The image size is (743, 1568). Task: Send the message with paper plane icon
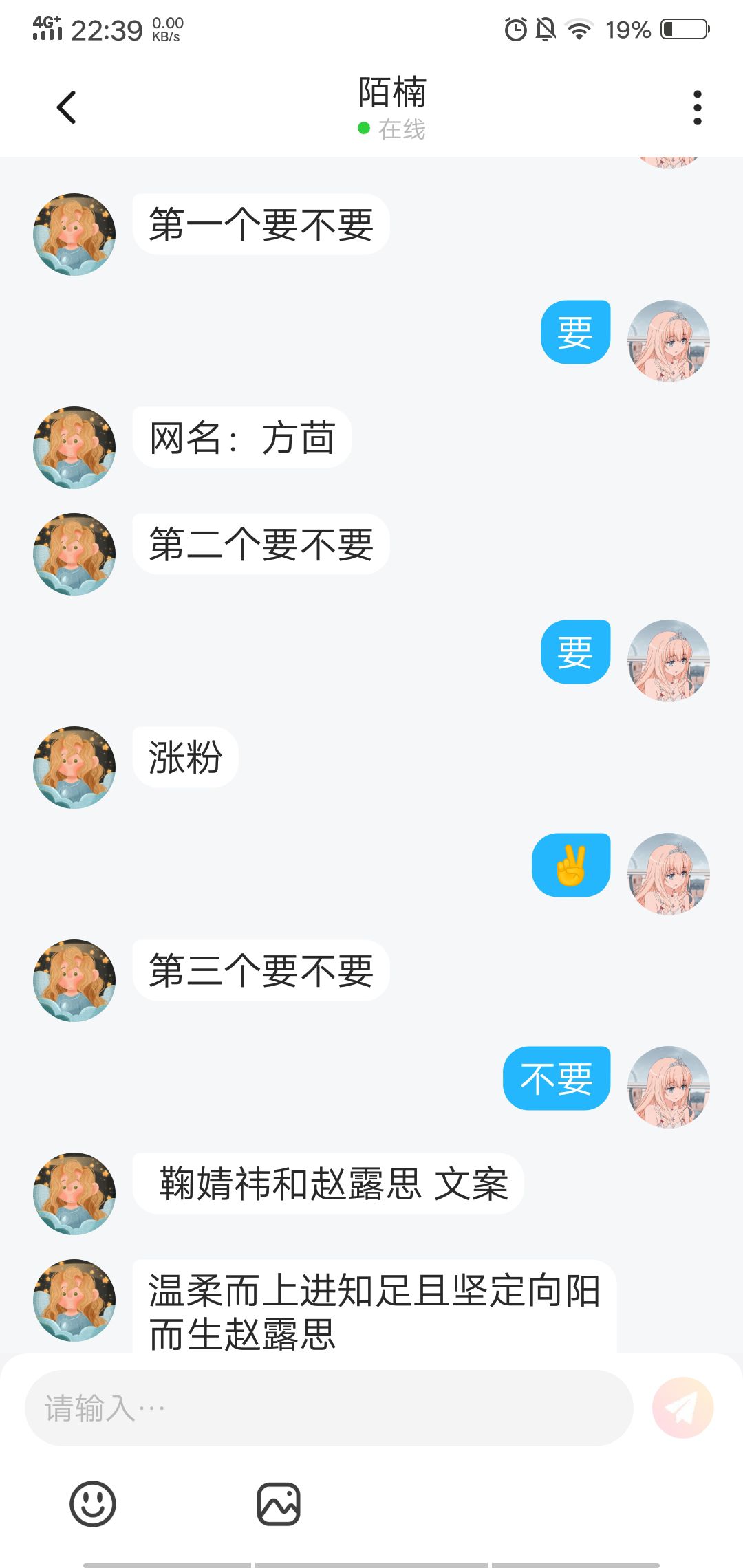pyautogui.click(x=682, y=1408)
